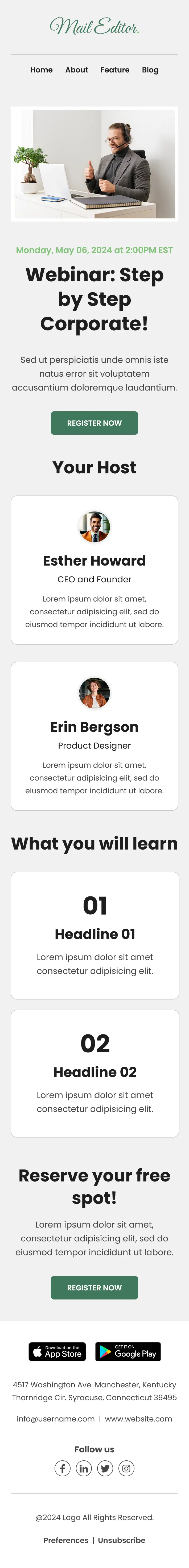Open the Instagram icon
Screen dimensions: 189x1568
(126, 1468)
